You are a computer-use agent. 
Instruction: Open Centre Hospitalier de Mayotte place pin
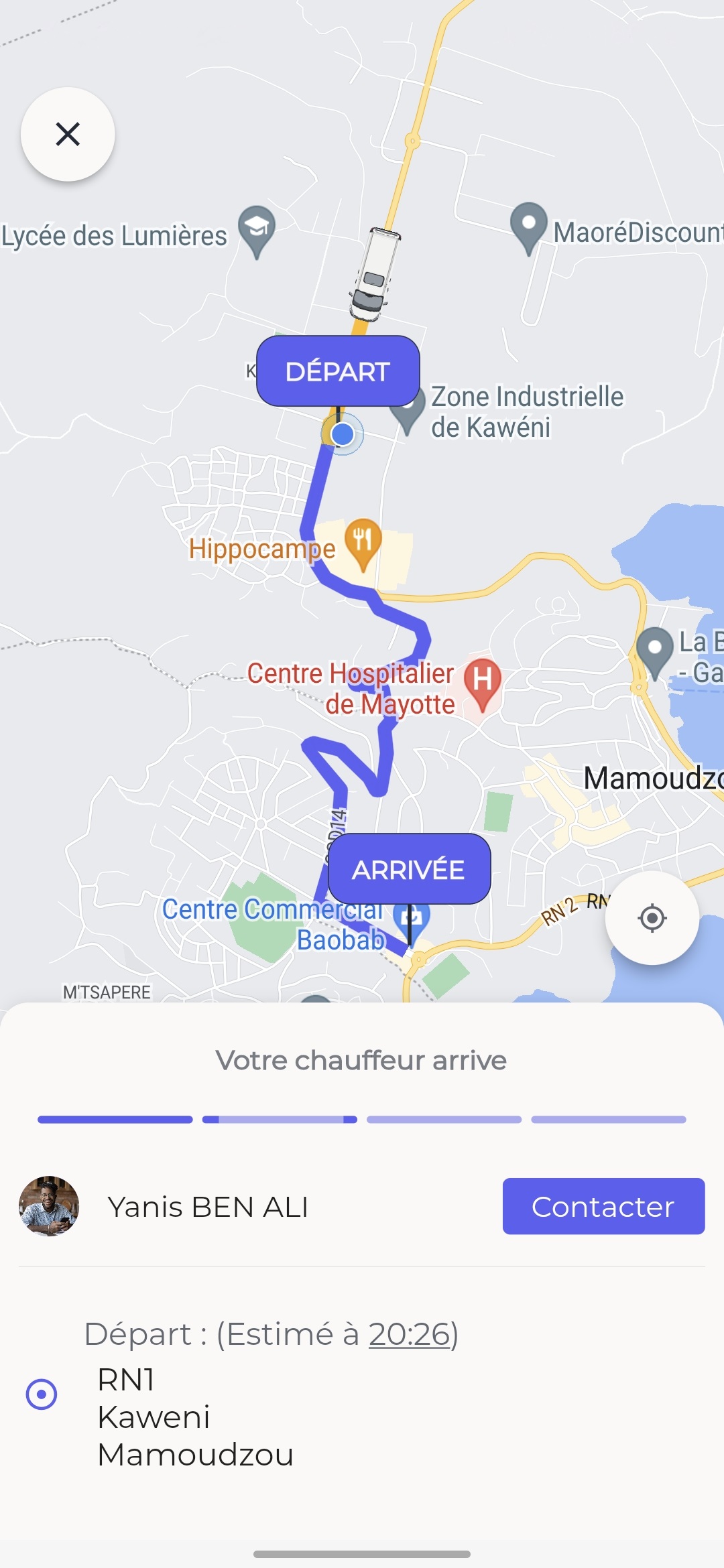(x=482, y=681)
